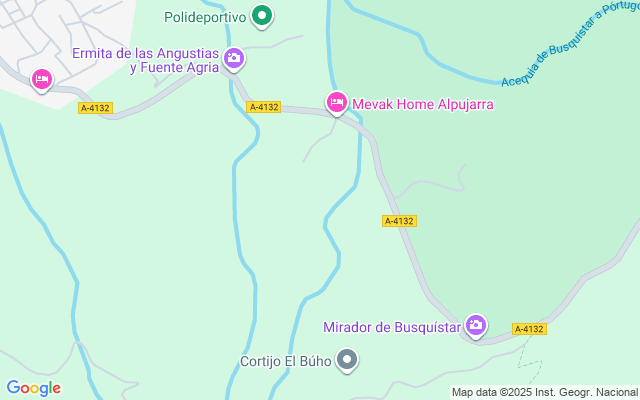
Task: Open the Polideportivo map marker
Action: (x=262, y=16)
